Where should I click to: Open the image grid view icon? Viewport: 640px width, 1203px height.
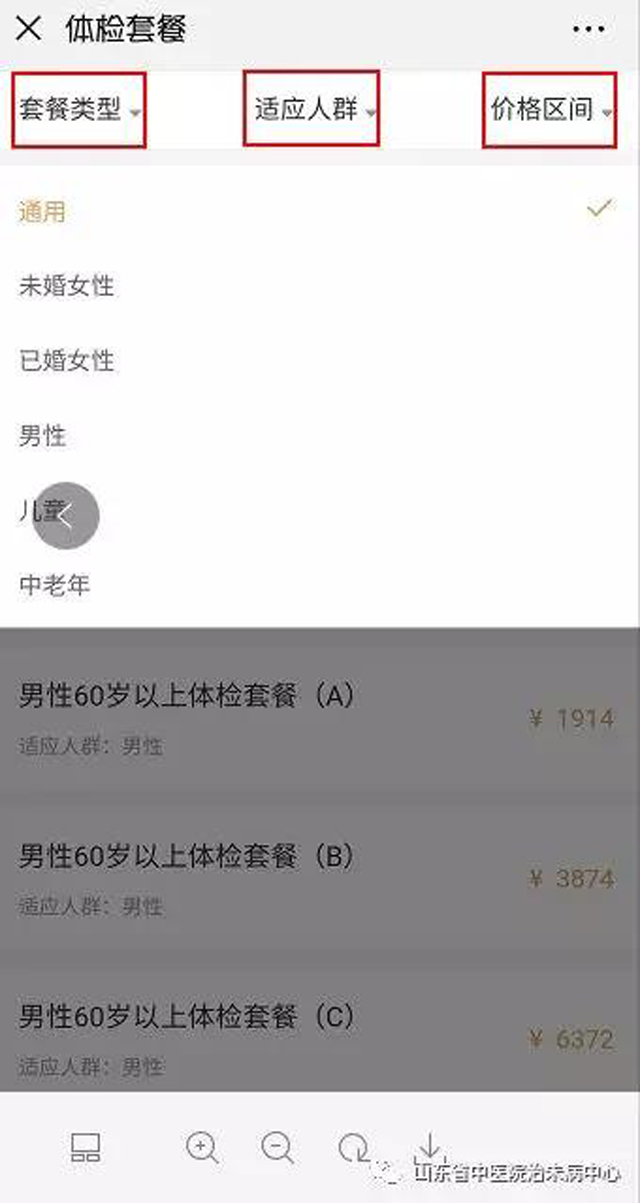86,1148
